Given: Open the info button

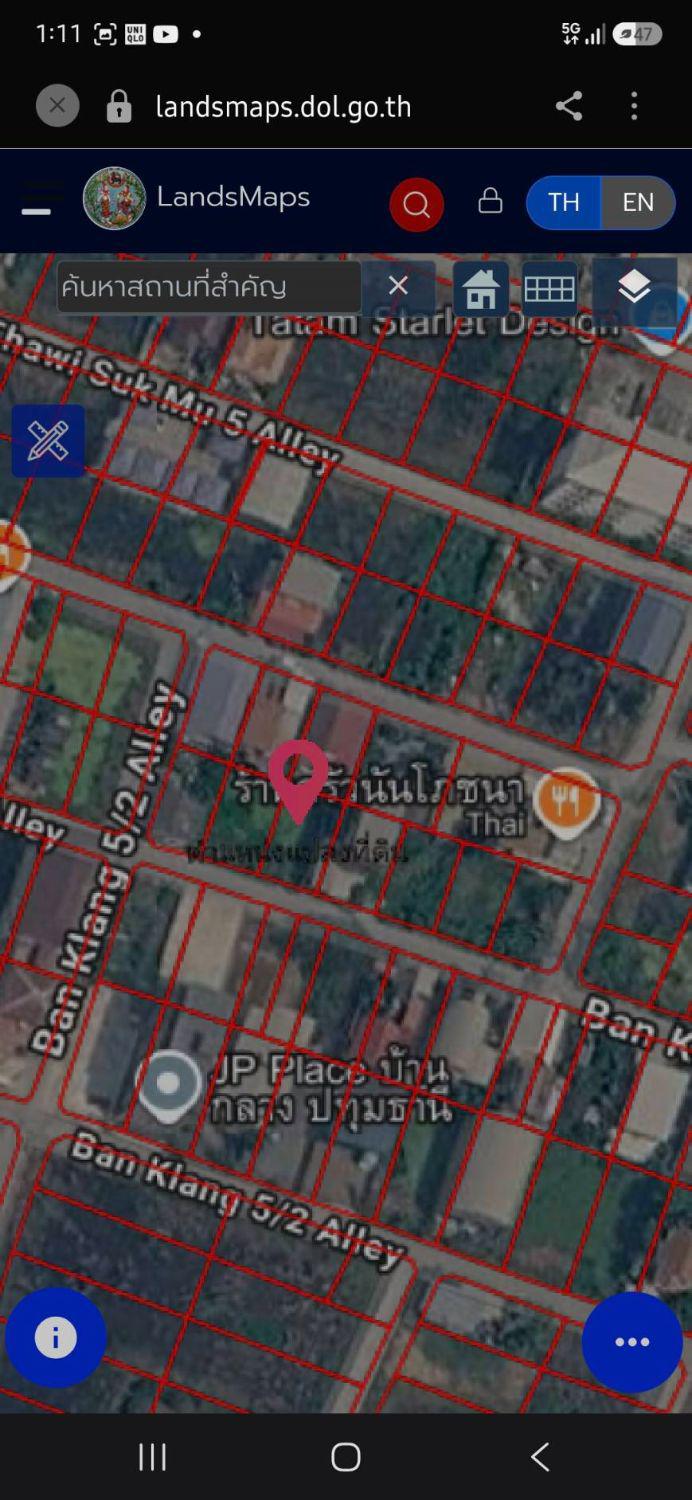Looking at the screenshot, I should (x=56, y=1338).
